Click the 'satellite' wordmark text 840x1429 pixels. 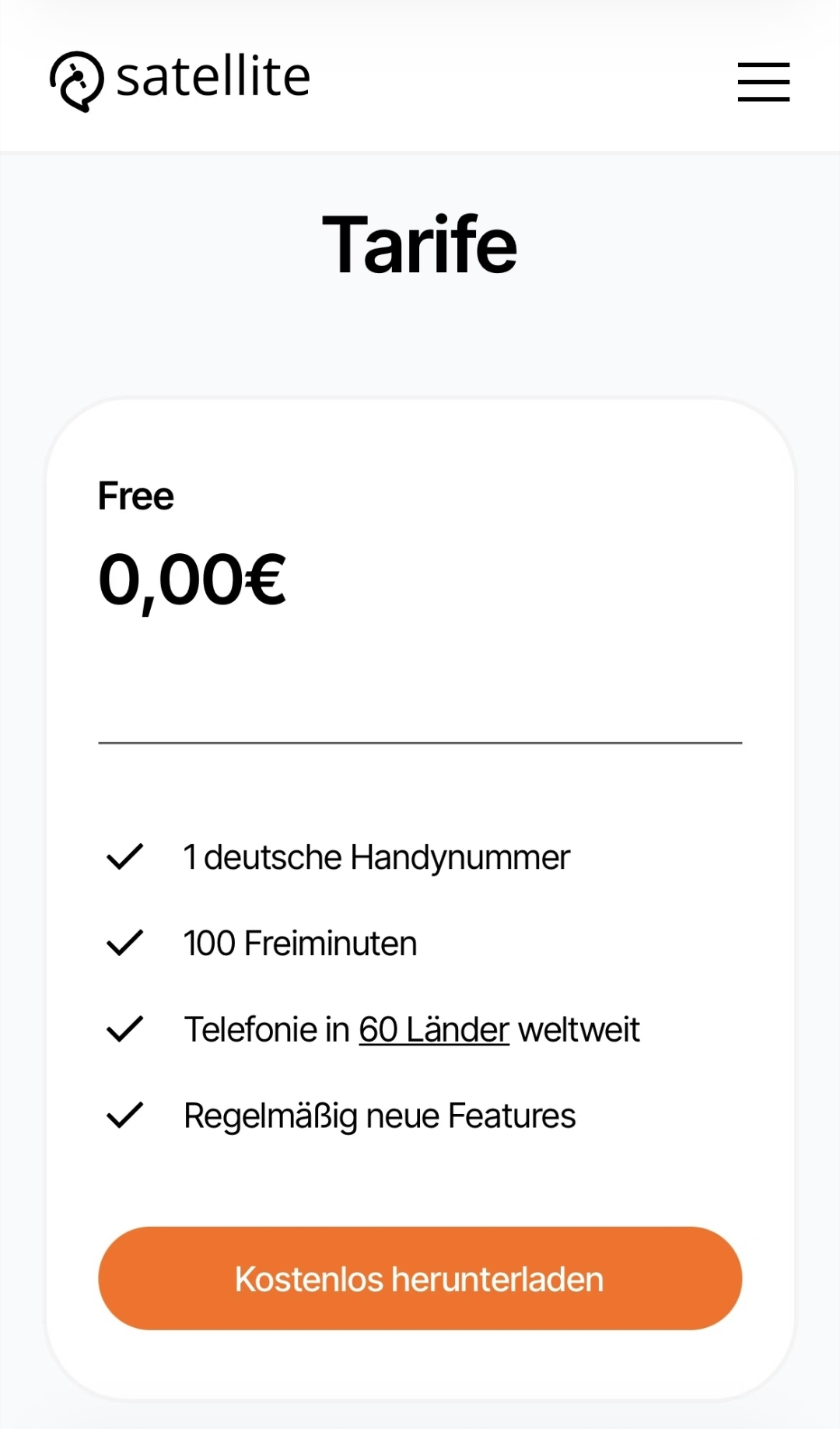[x=211, y=77]
